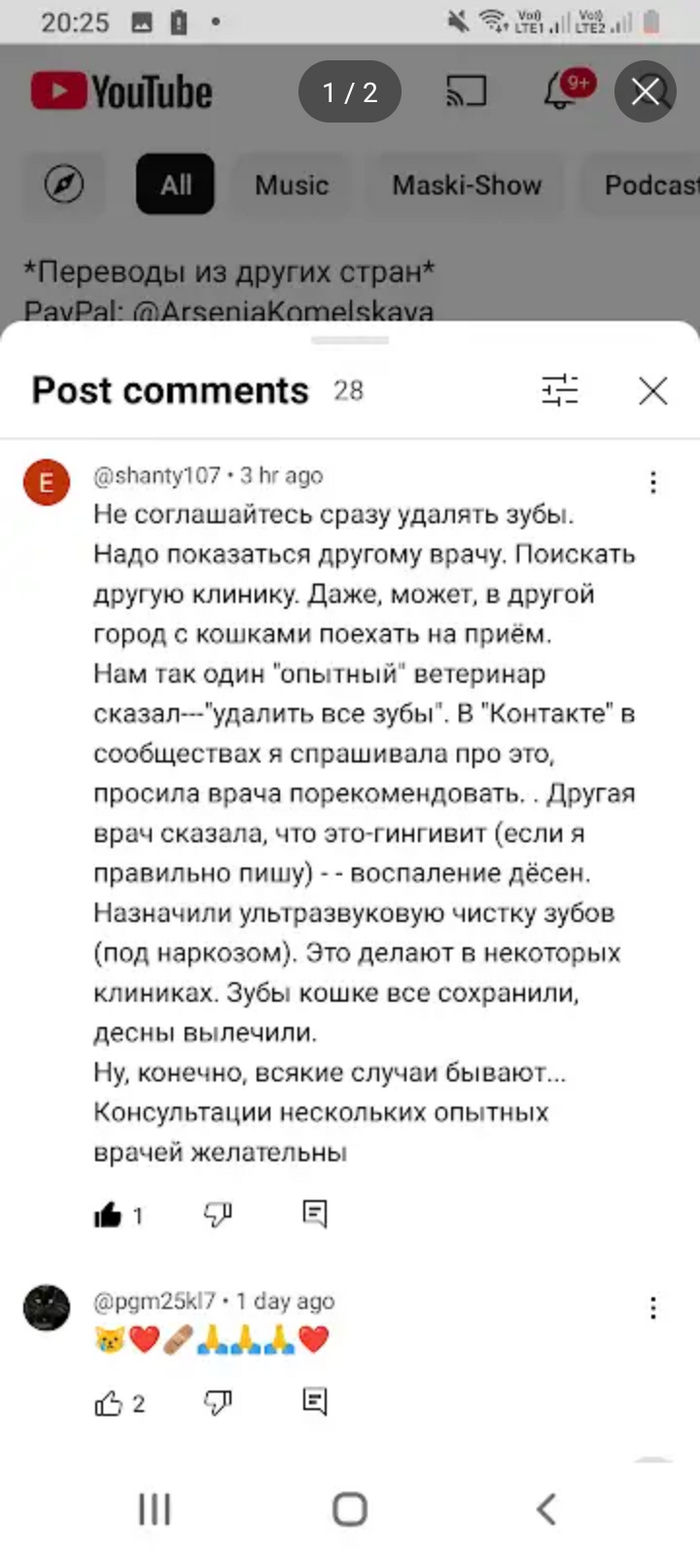Open overflow menu for @shanty107's comment
Image resolution: width=700 pixels, height=1556 pixels.
point(653,484)
